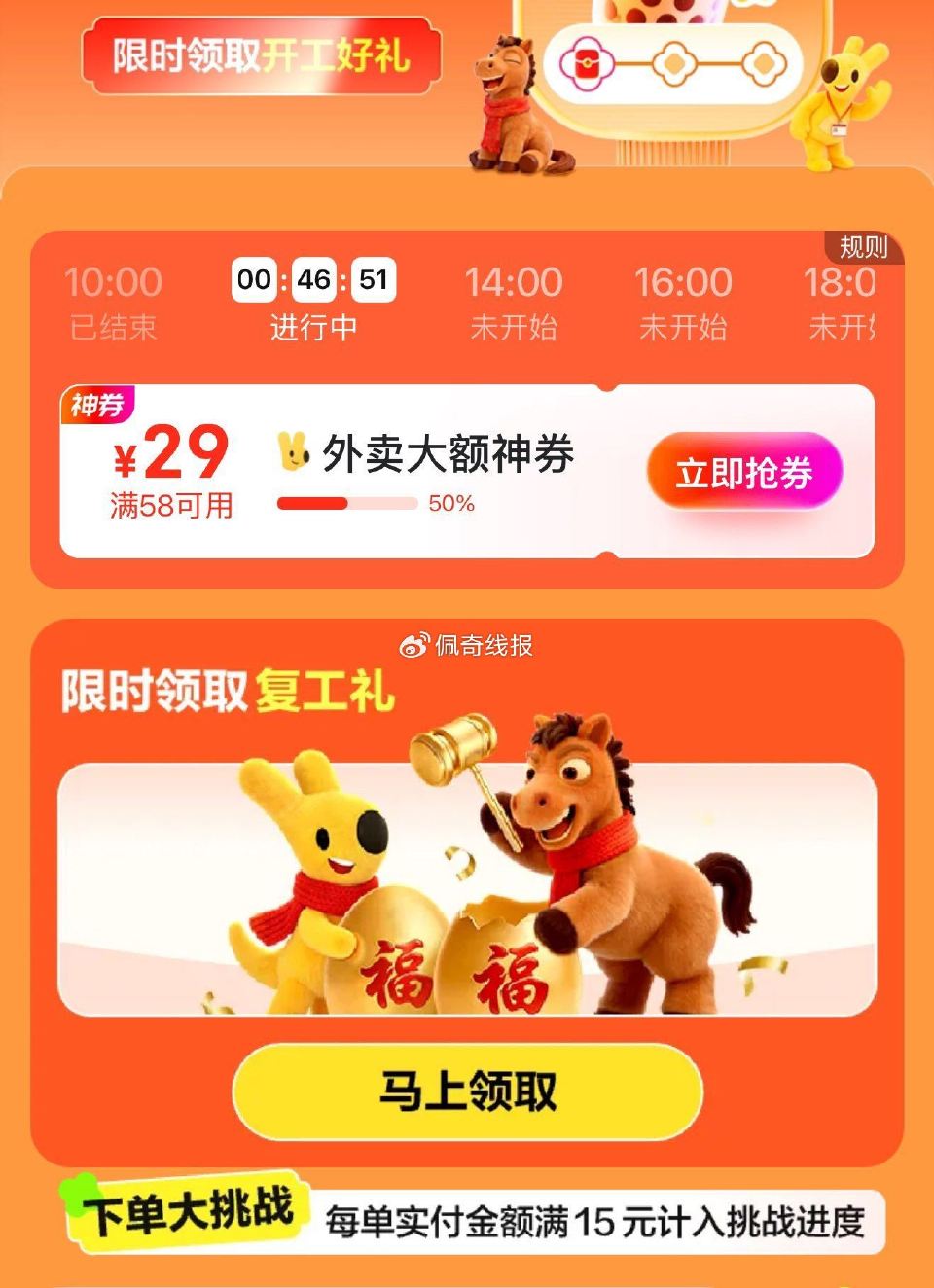This screenshot has width=934, height=1288.
Task: Switch to the 14:00 未开始 slot
Action: [513, 302]
